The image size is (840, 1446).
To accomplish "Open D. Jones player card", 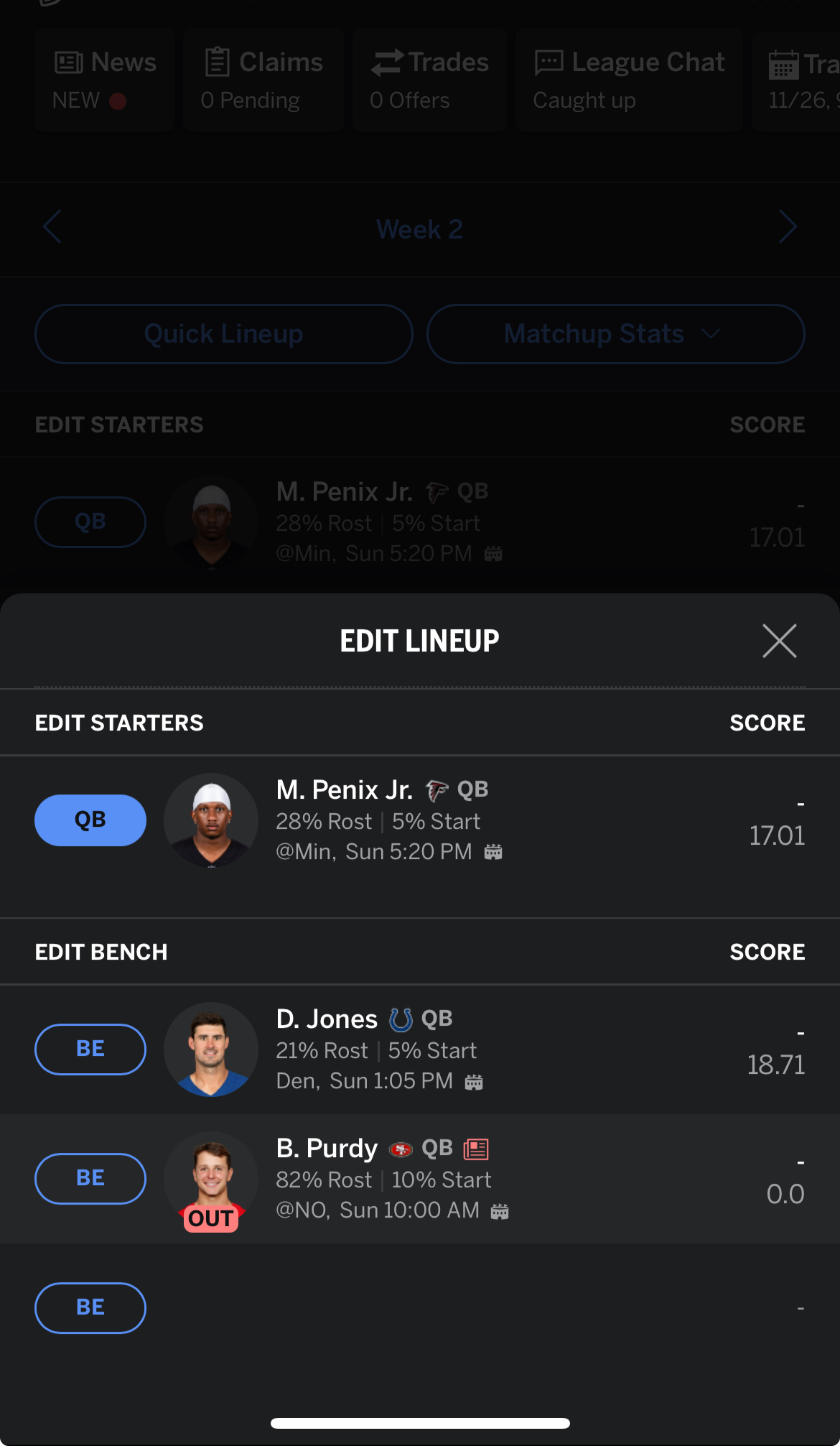I will click(327, 1019).
